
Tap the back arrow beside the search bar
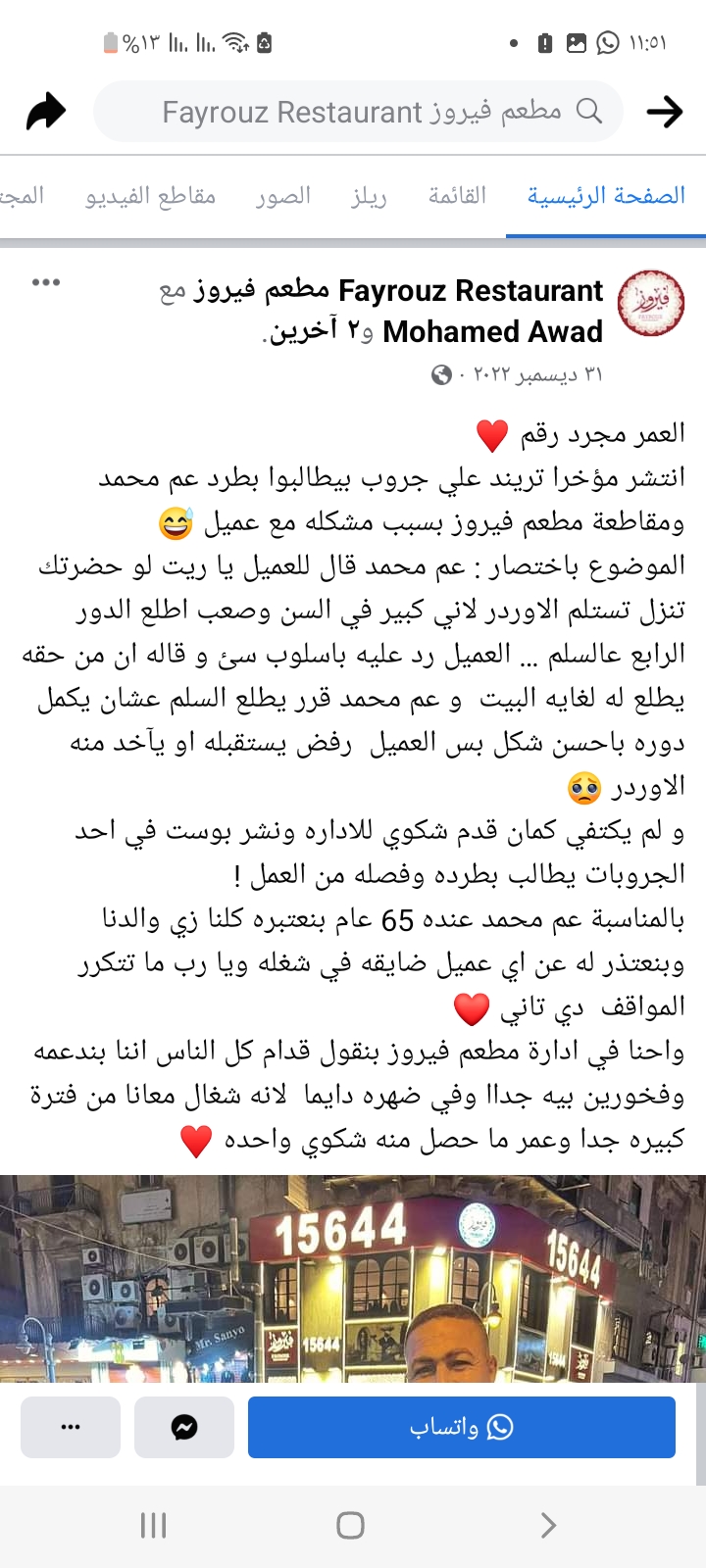666,111
